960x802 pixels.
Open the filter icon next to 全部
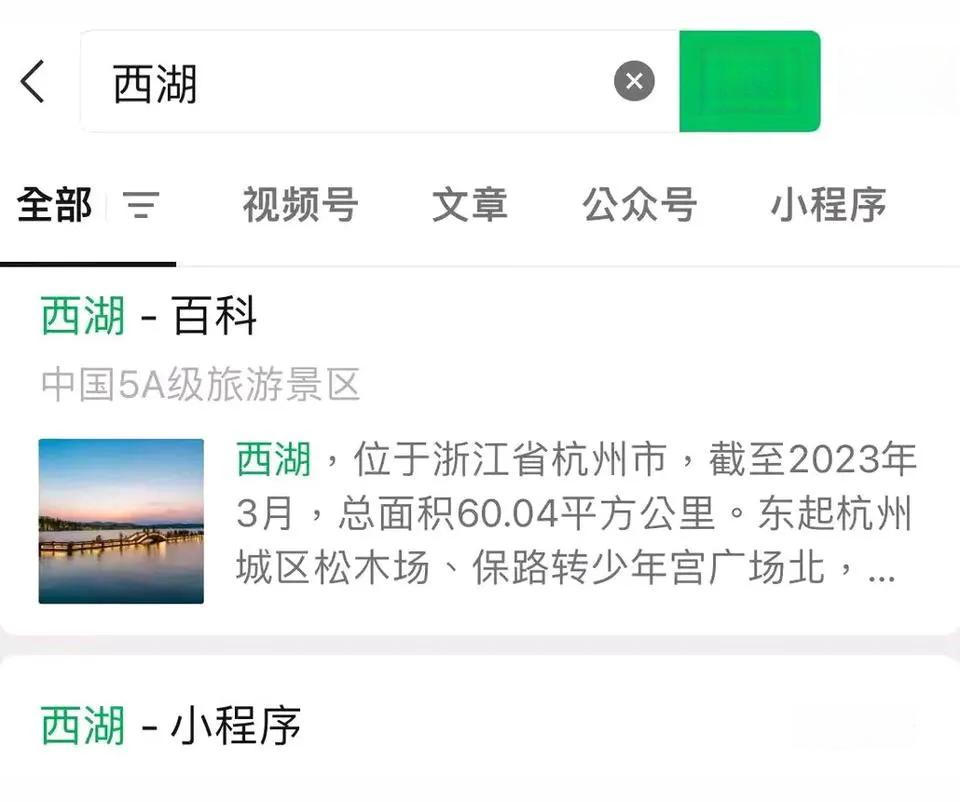141,205
